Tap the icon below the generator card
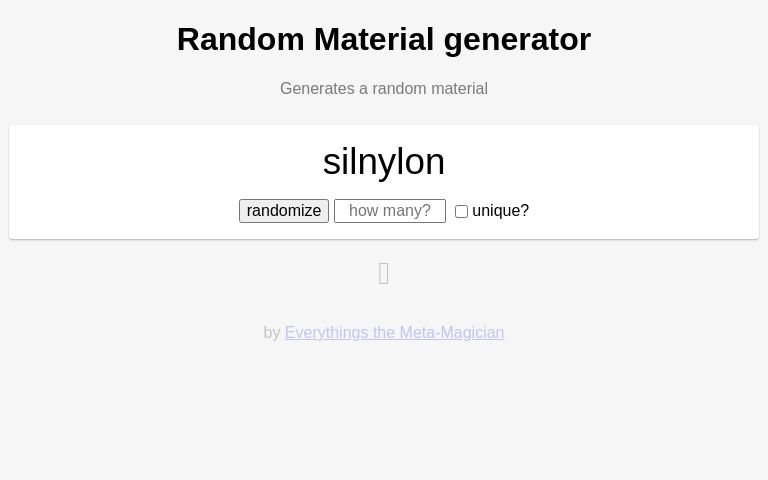768x480 pixels. click(x=384, y=273)
